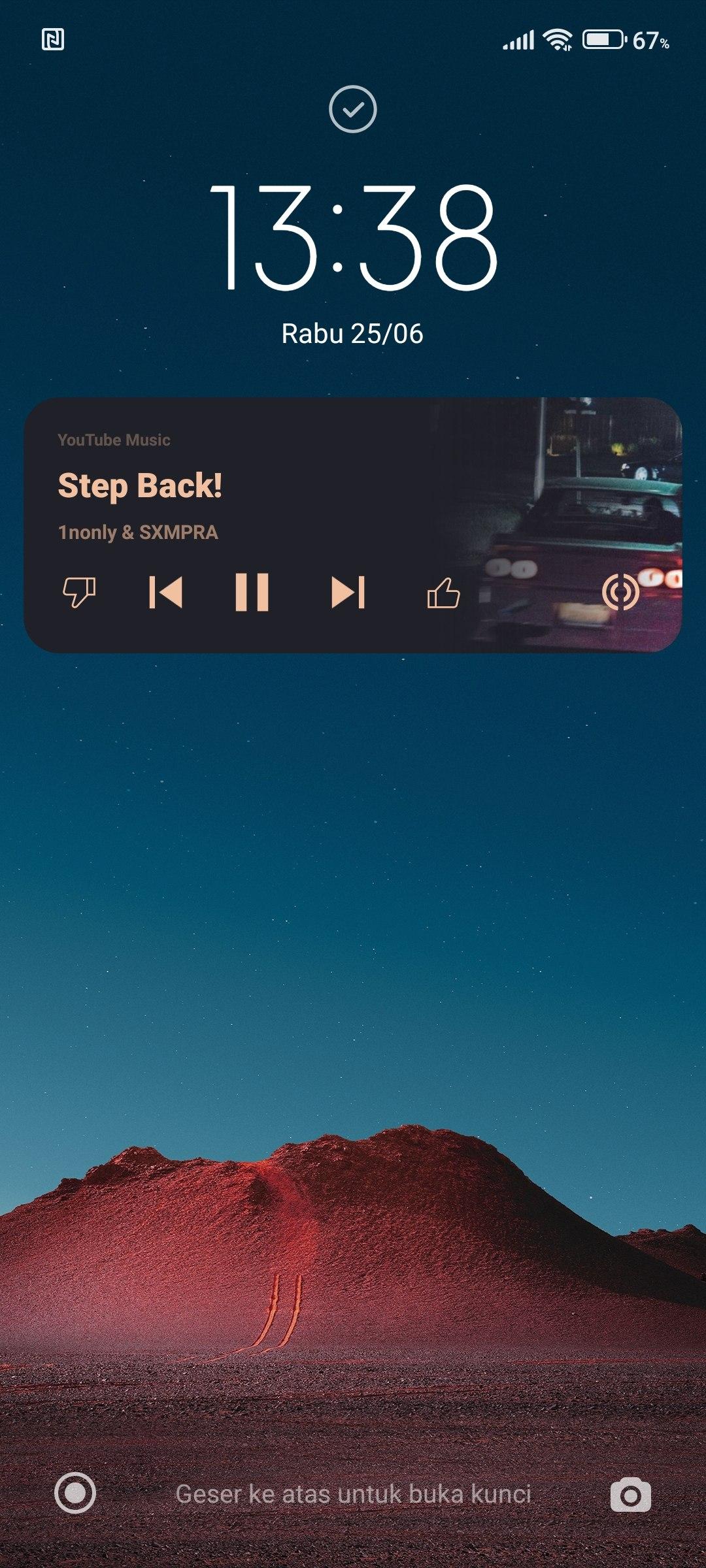Open the YouTube Music media card
This screenshot has height=1568, width=706.
[x=353, y=525]
